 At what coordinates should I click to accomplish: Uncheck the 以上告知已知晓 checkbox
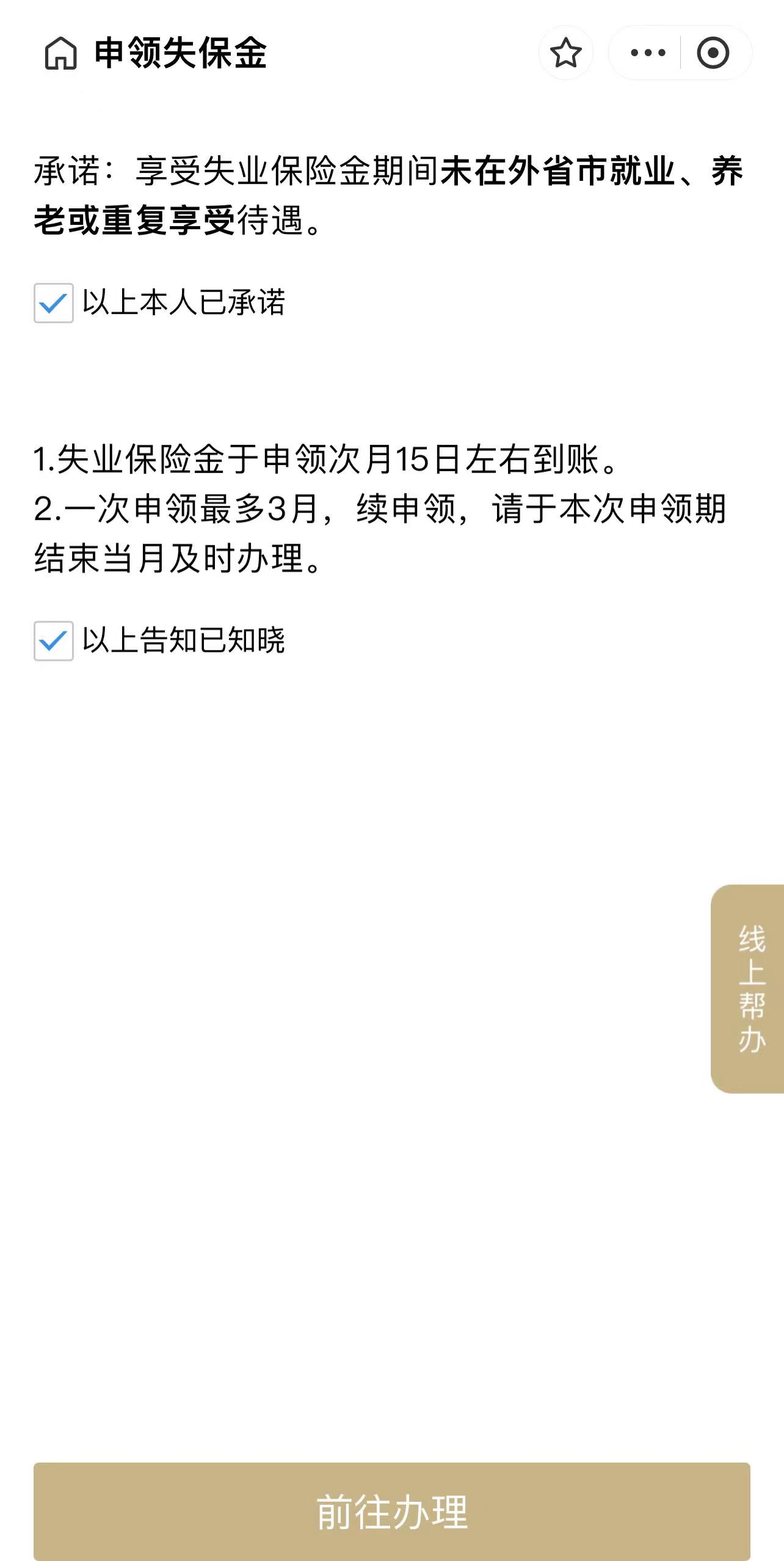54,641
